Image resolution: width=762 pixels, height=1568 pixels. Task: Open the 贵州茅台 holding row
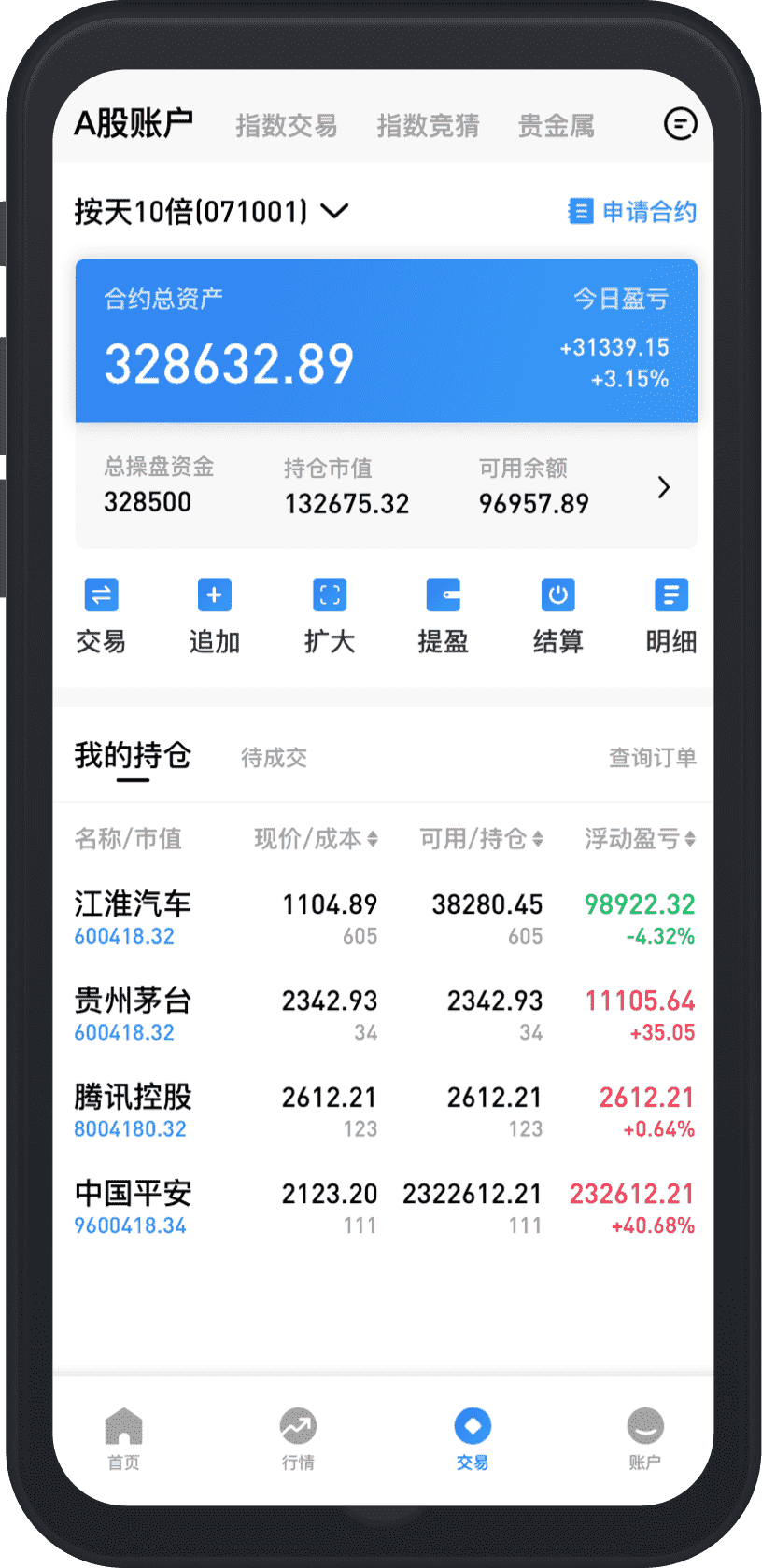pos(383,1015)
